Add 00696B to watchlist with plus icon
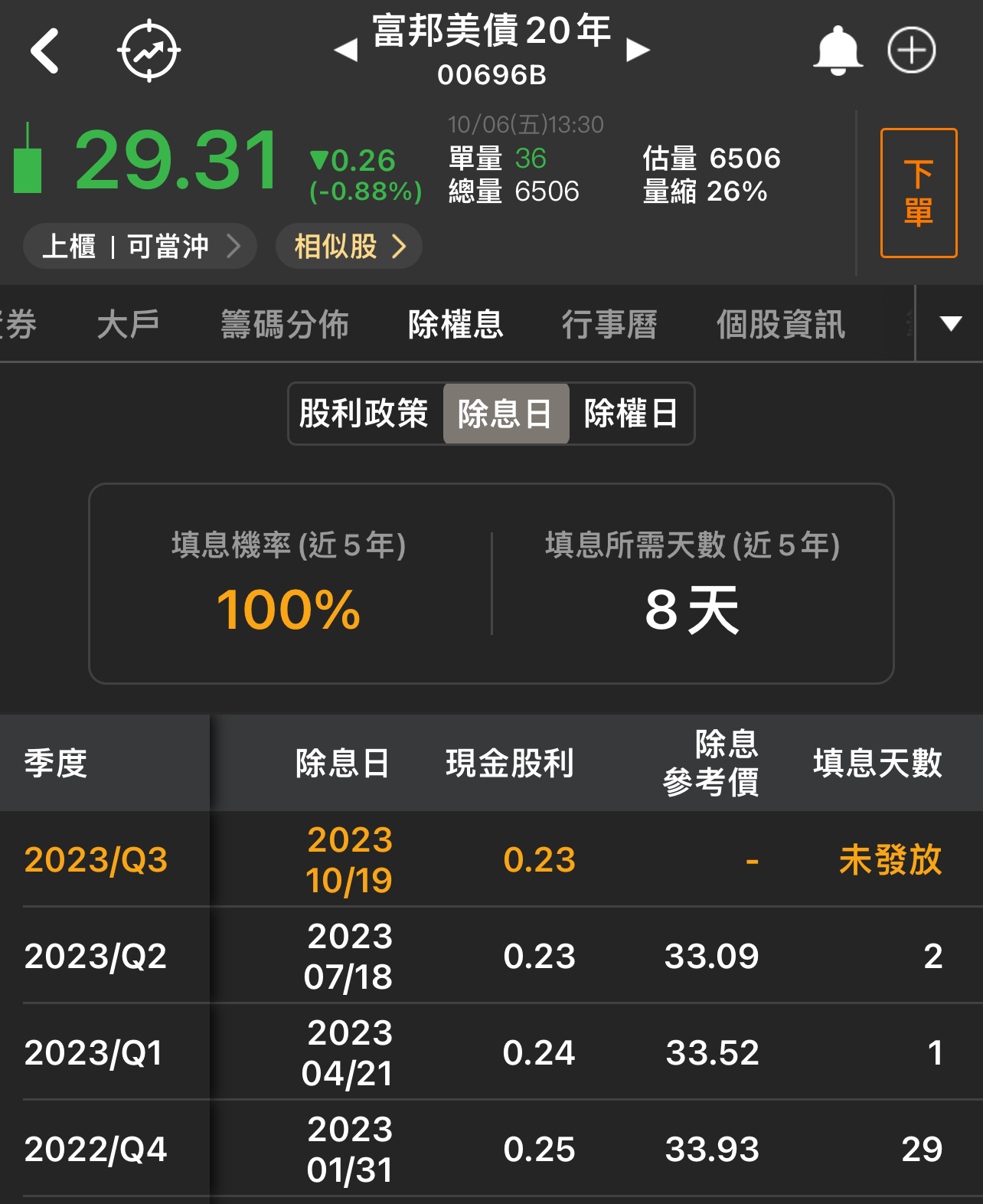Viewport: 983px width, 1204px height. (x=911, y=51)
